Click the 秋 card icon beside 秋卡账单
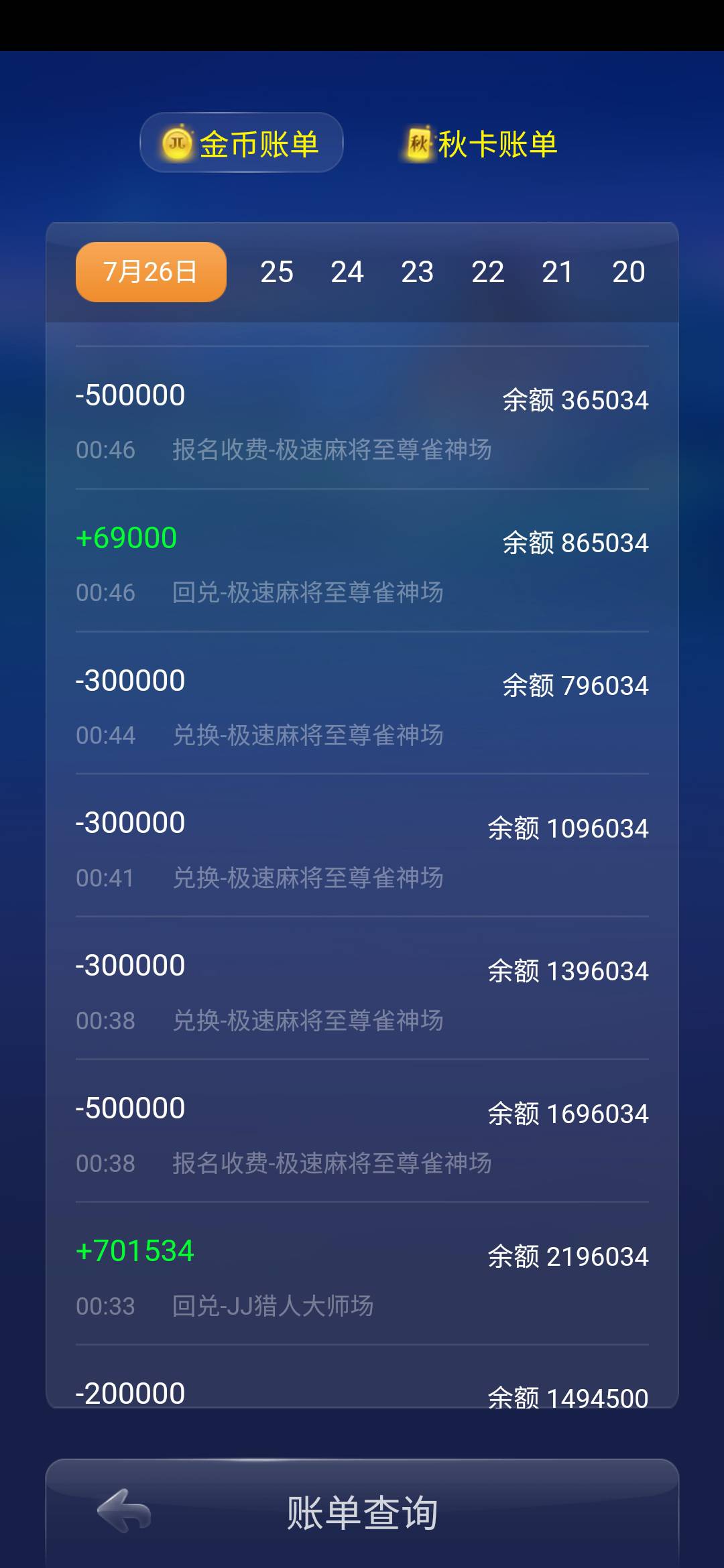 pyautogui.click(x=417, y=143)
